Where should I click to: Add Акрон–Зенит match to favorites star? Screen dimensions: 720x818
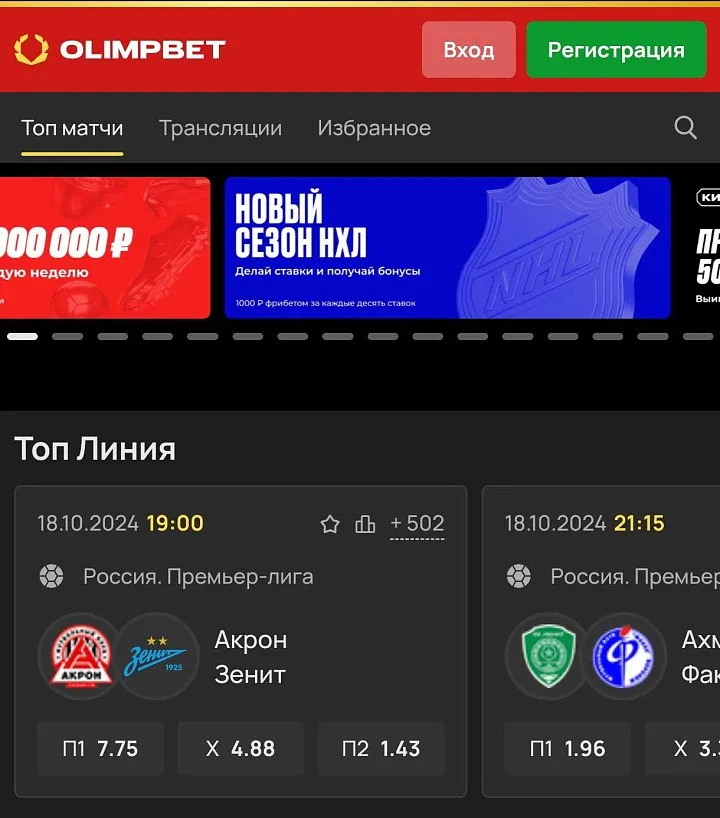point(330,524)
